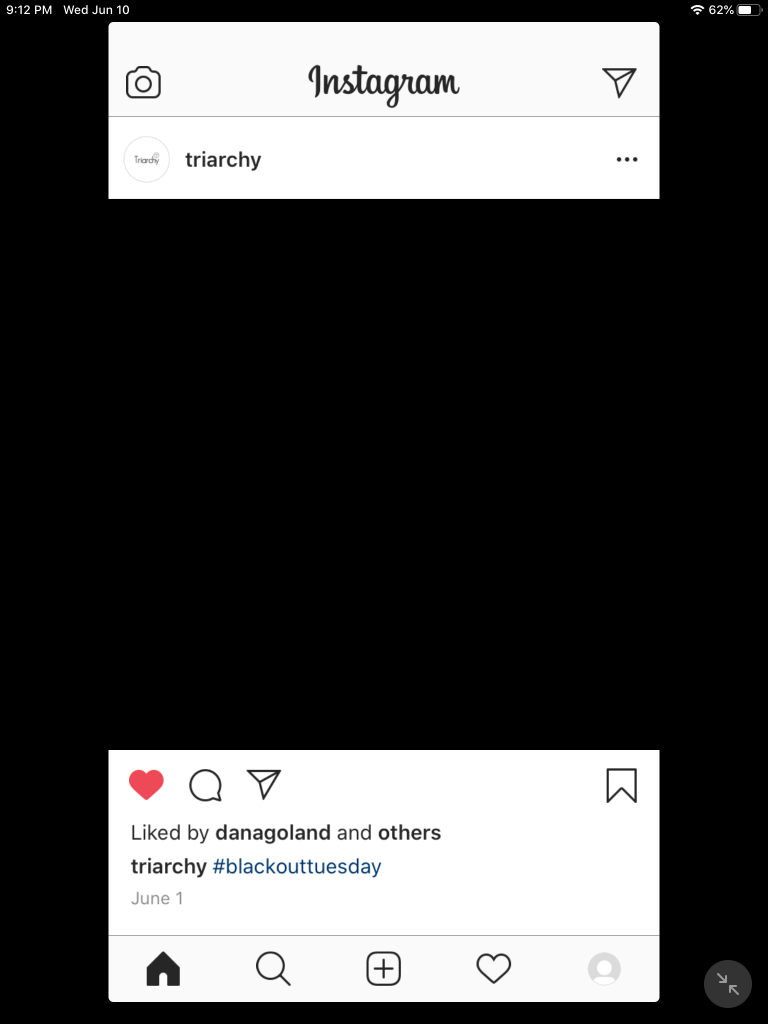
Task: Open the #blackouttuesday hashtag
Action: 297,866
